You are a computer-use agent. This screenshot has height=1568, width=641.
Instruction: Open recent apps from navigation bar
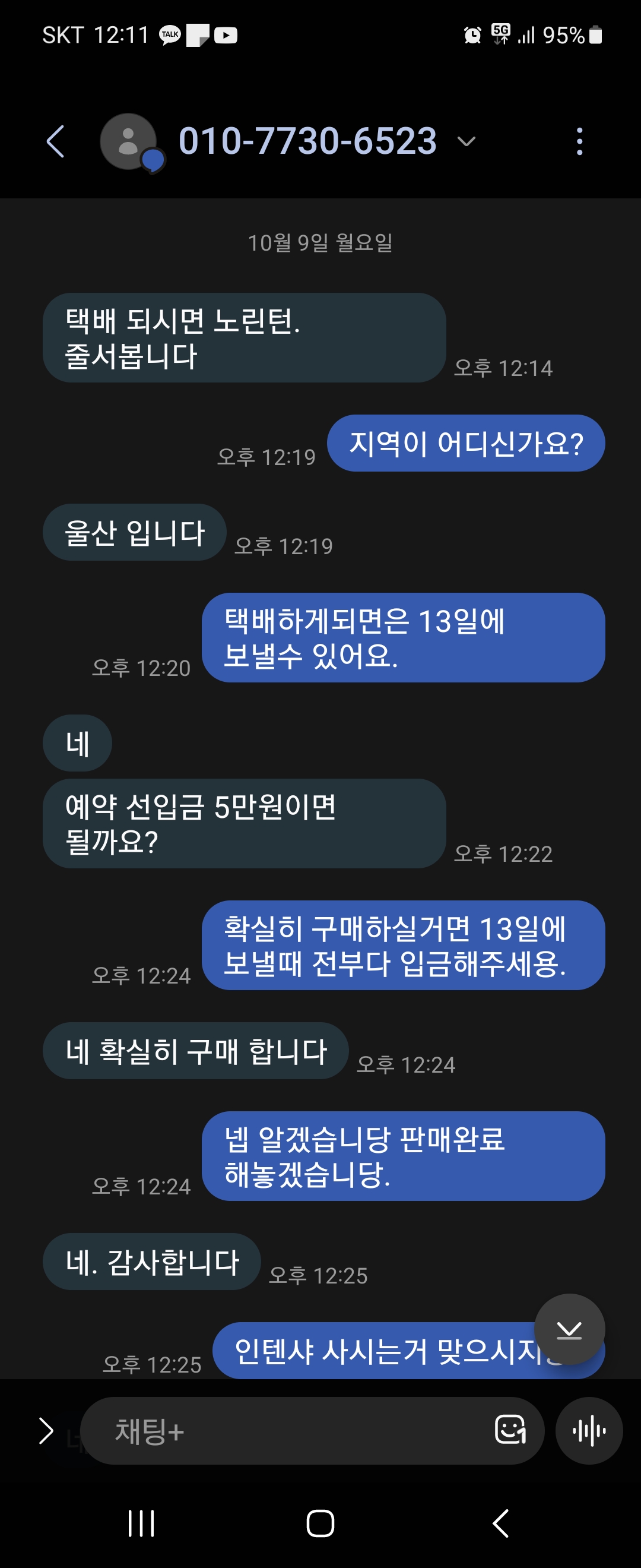(x=141, y=1523)
